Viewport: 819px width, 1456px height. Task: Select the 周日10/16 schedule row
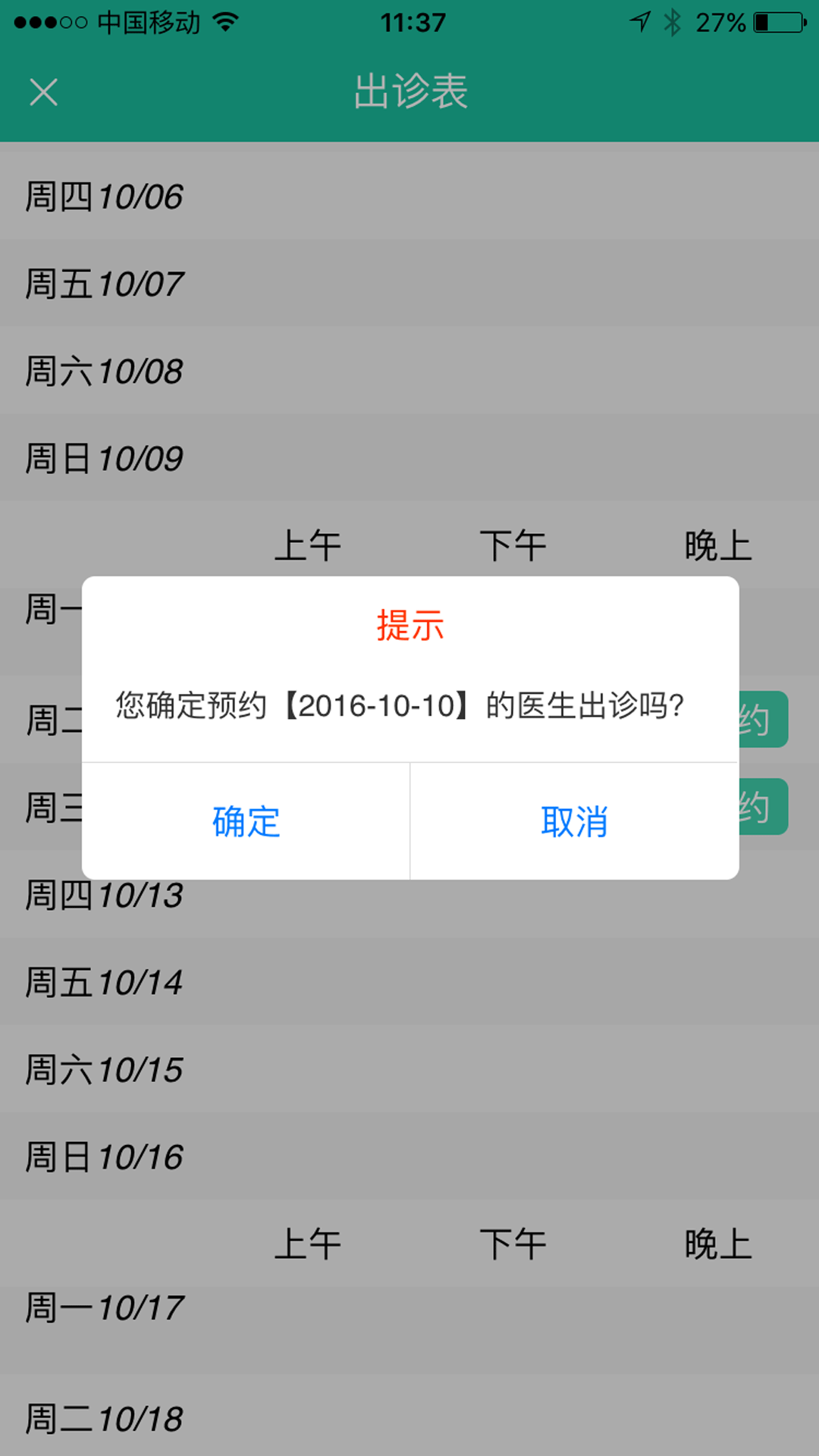pos(103,1156)
